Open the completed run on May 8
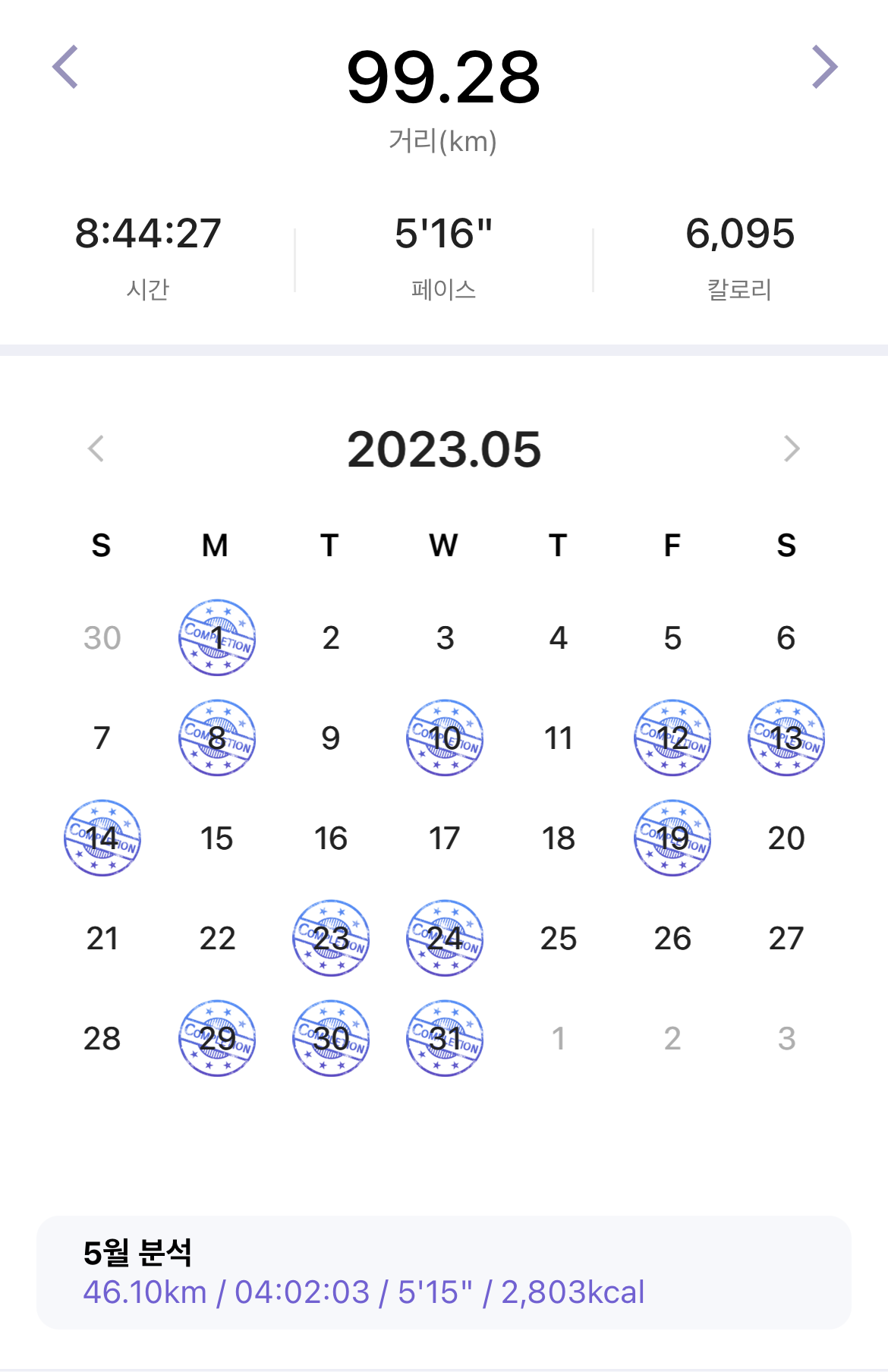Viewport: 888px width, 1372px height. (217, 738)
